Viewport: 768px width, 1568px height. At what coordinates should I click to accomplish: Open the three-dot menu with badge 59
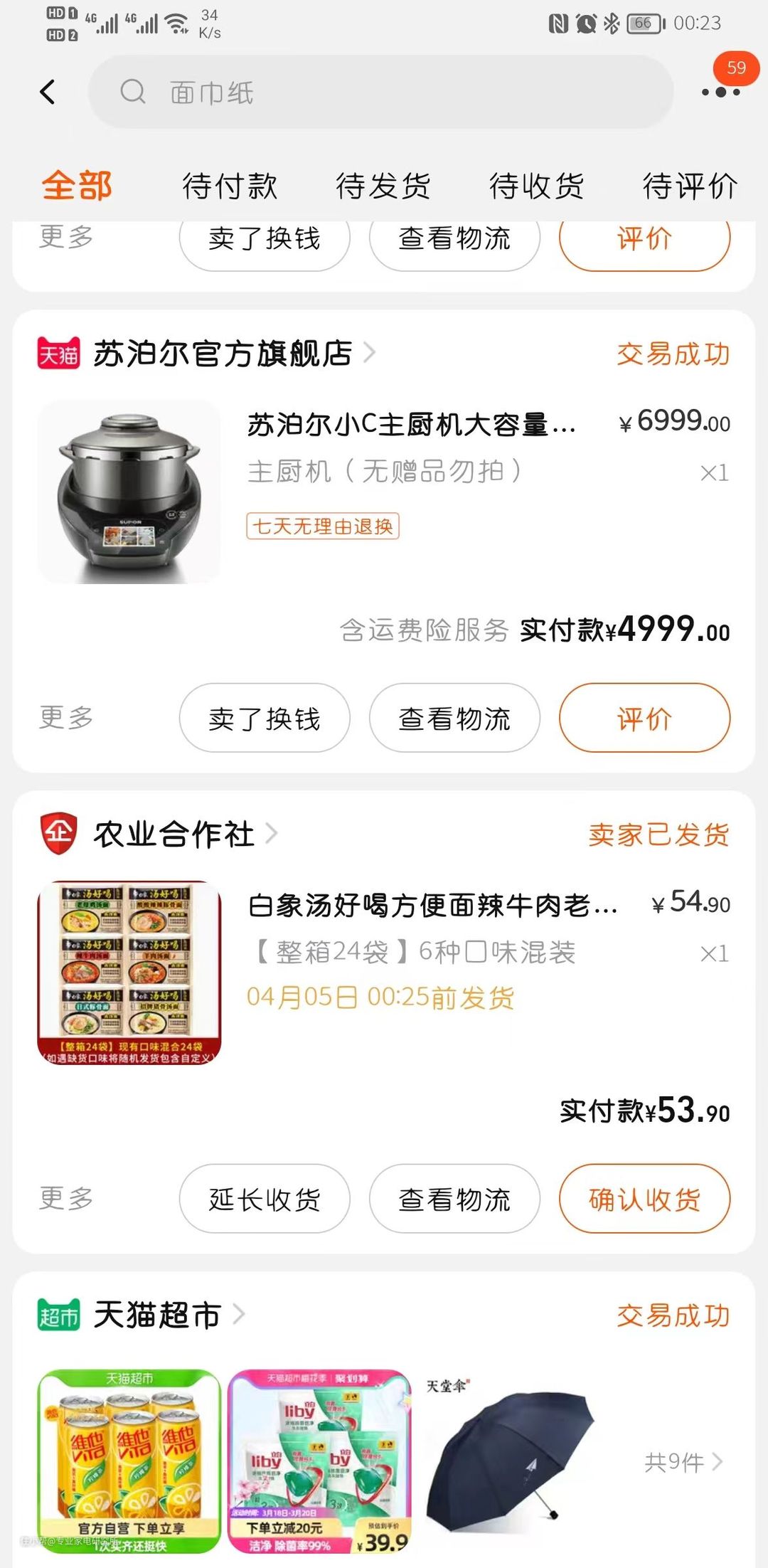tap(720, 92)
